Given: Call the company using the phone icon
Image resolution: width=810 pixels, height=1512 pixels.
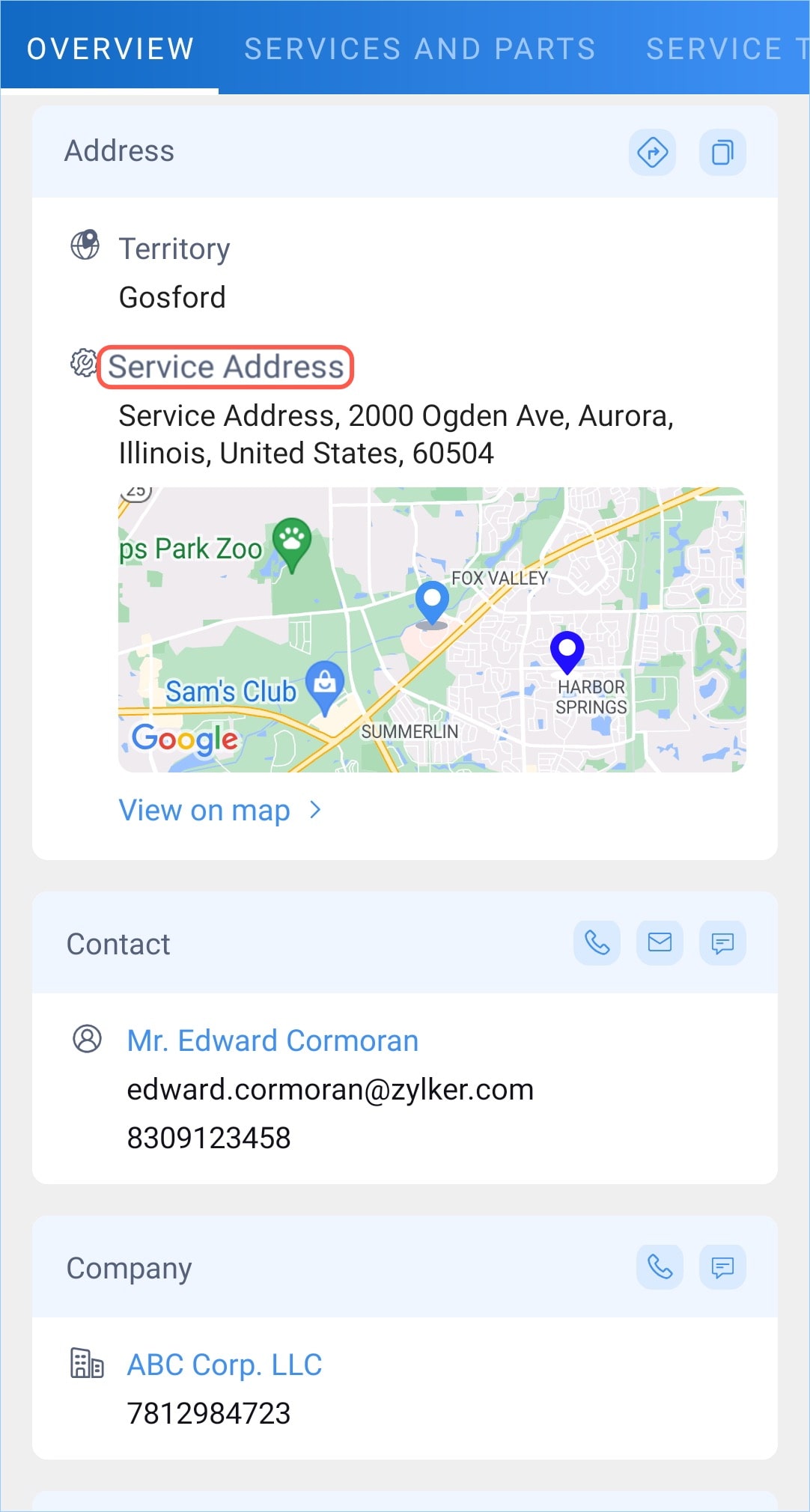Looking at the screenshot, I should (660, 1267).
